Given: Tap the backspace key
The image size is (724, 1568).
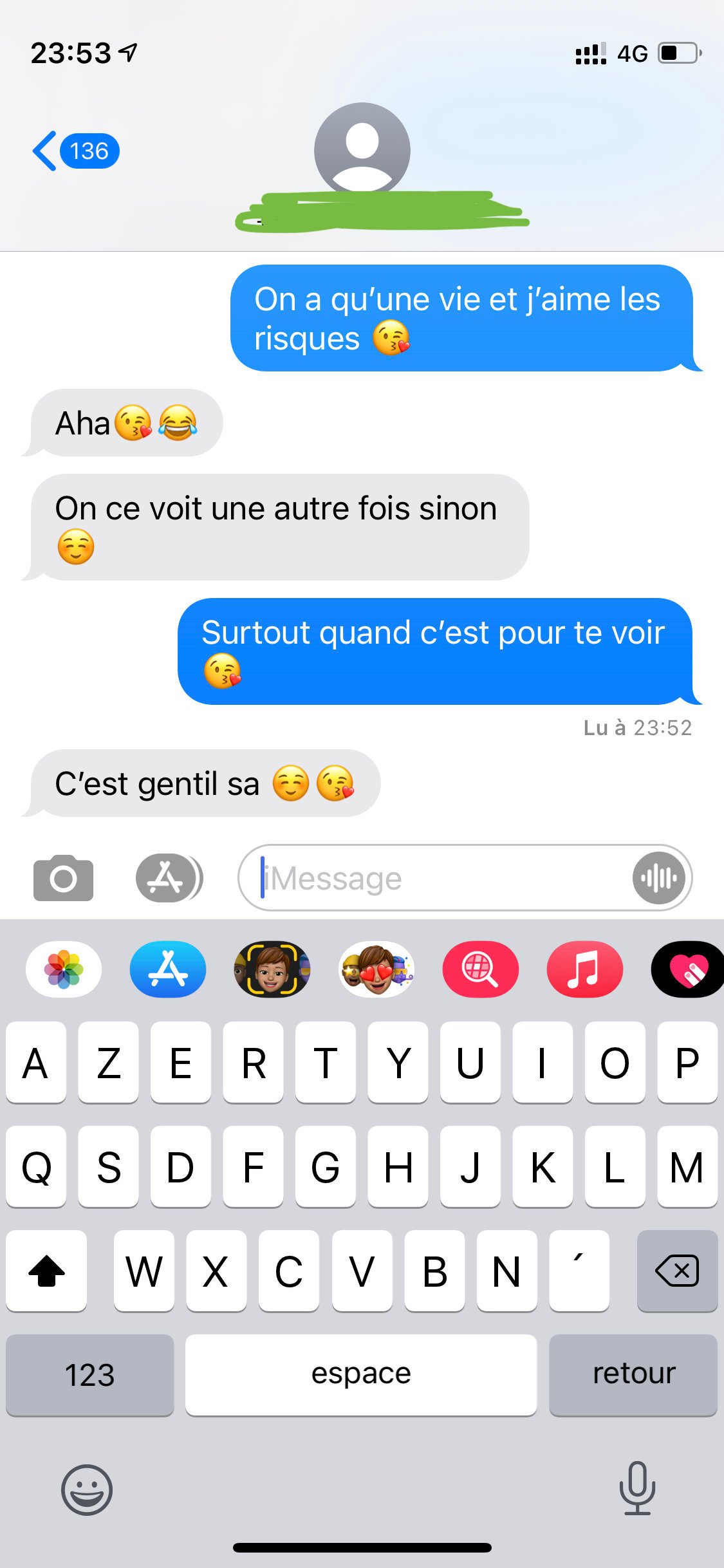Looking at the screenshot, I should (x=677, y=1271).
